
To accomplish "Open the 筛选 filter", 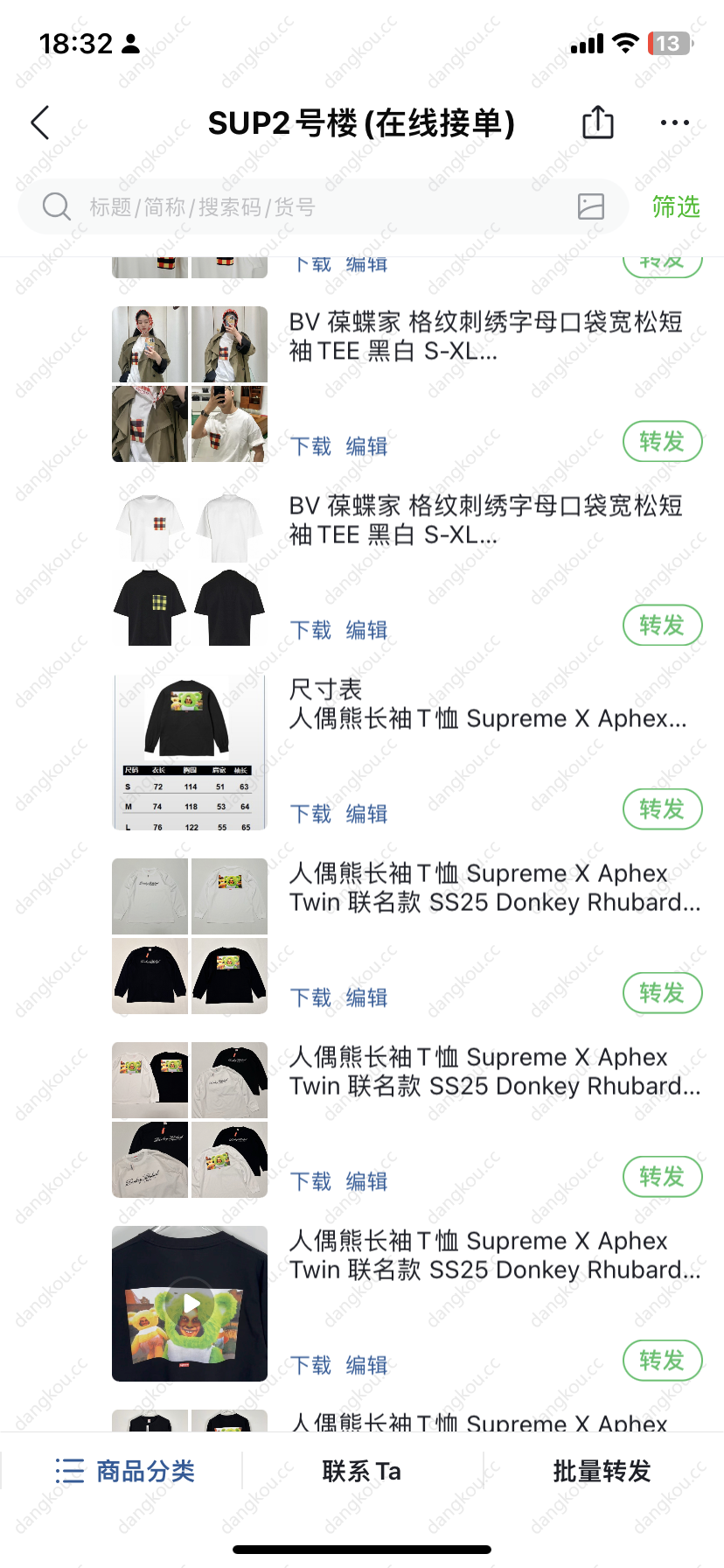I will [x=676, y=206].
